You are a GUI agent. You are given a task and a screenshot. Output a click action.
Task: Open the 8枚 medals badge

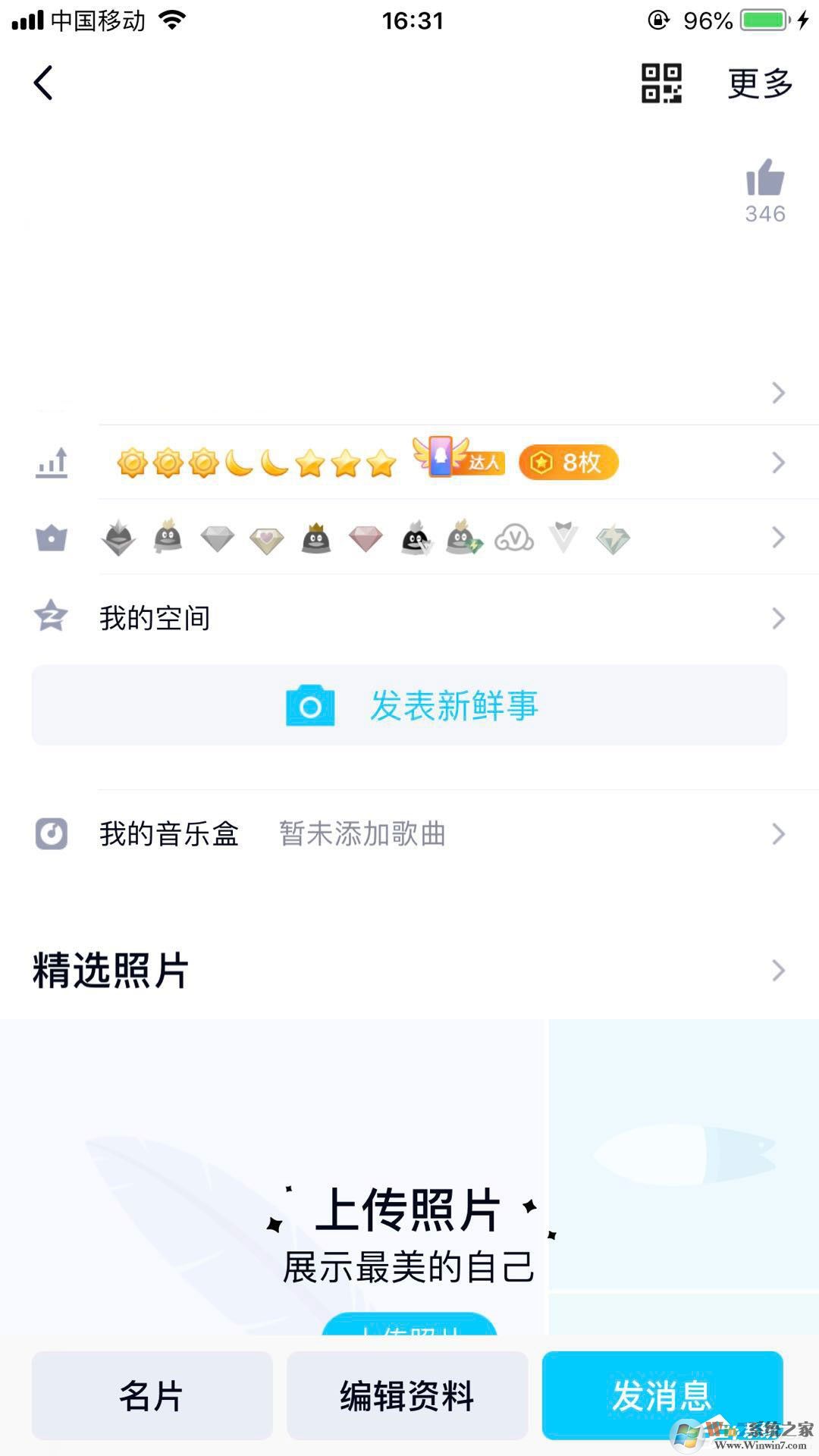pos(567,463)
